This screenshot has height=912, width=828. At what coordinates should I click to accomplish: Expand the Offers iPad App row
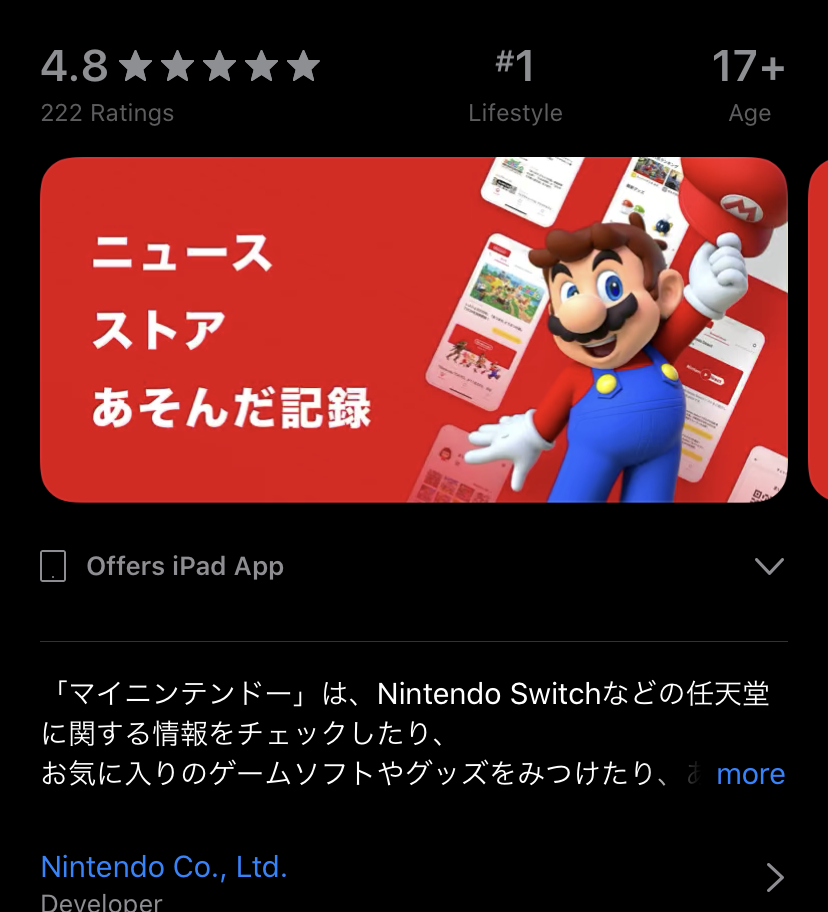pyautogui.click(x=768, y=566)
